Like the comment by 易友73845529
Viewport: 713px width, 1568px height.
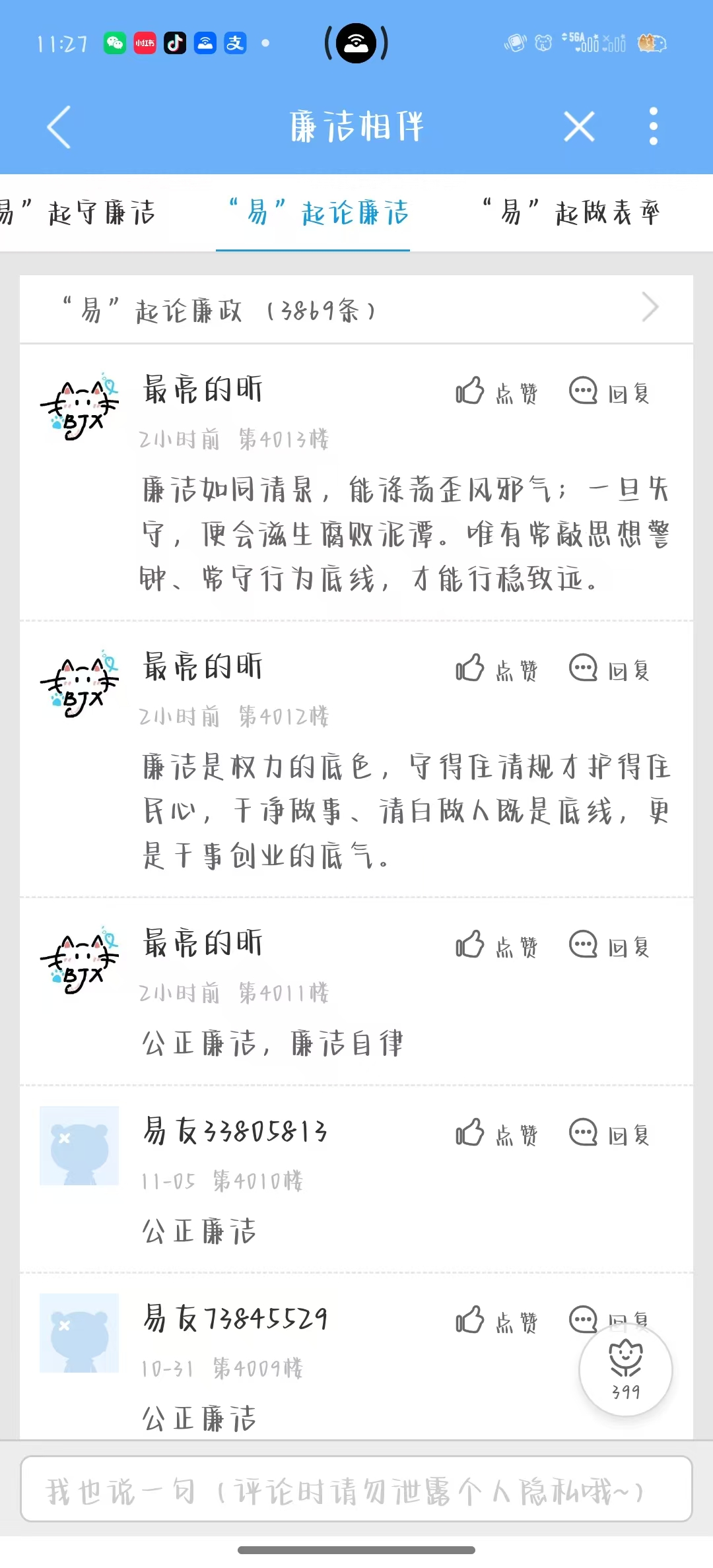[x=496, y=1321]
